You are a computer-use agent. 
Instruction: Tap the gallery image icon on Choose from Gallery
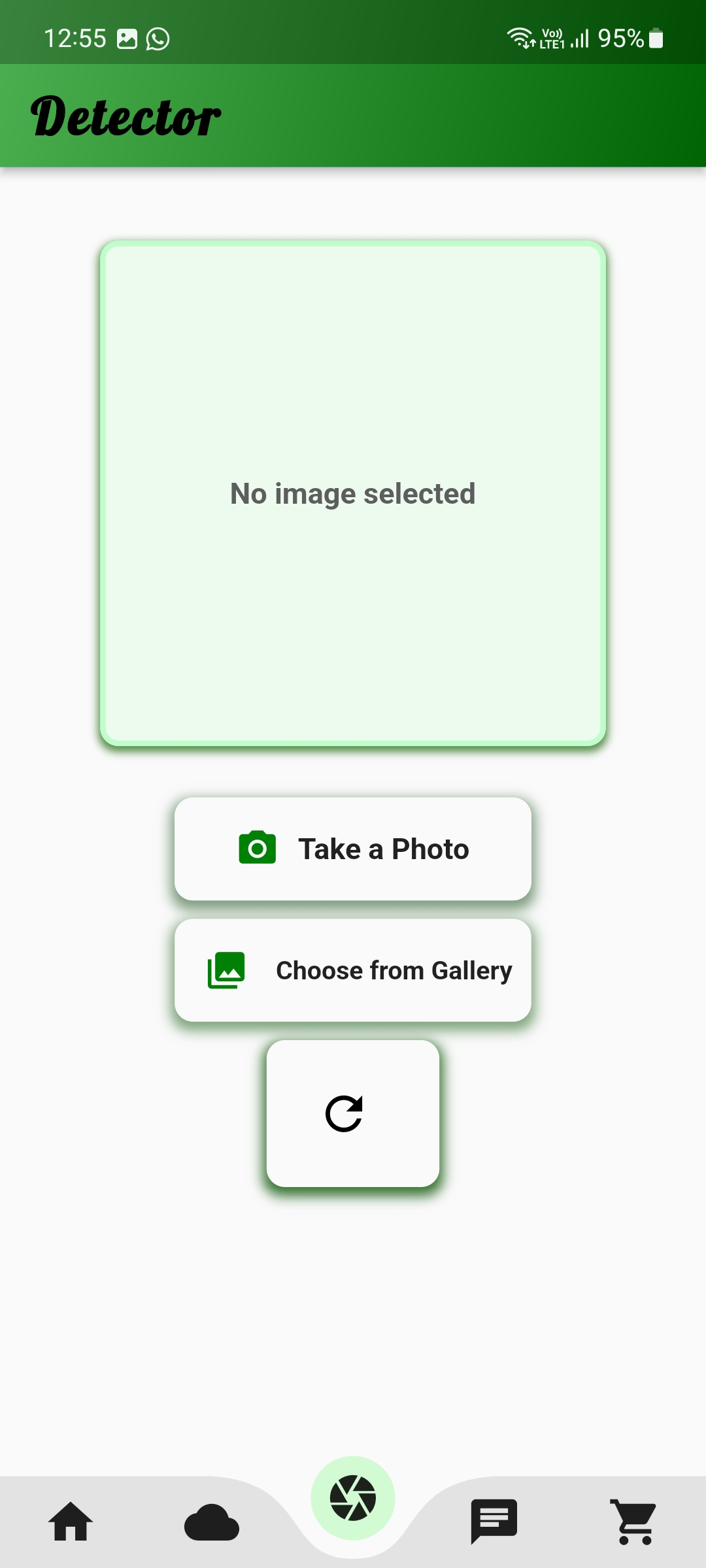point(226,970)
